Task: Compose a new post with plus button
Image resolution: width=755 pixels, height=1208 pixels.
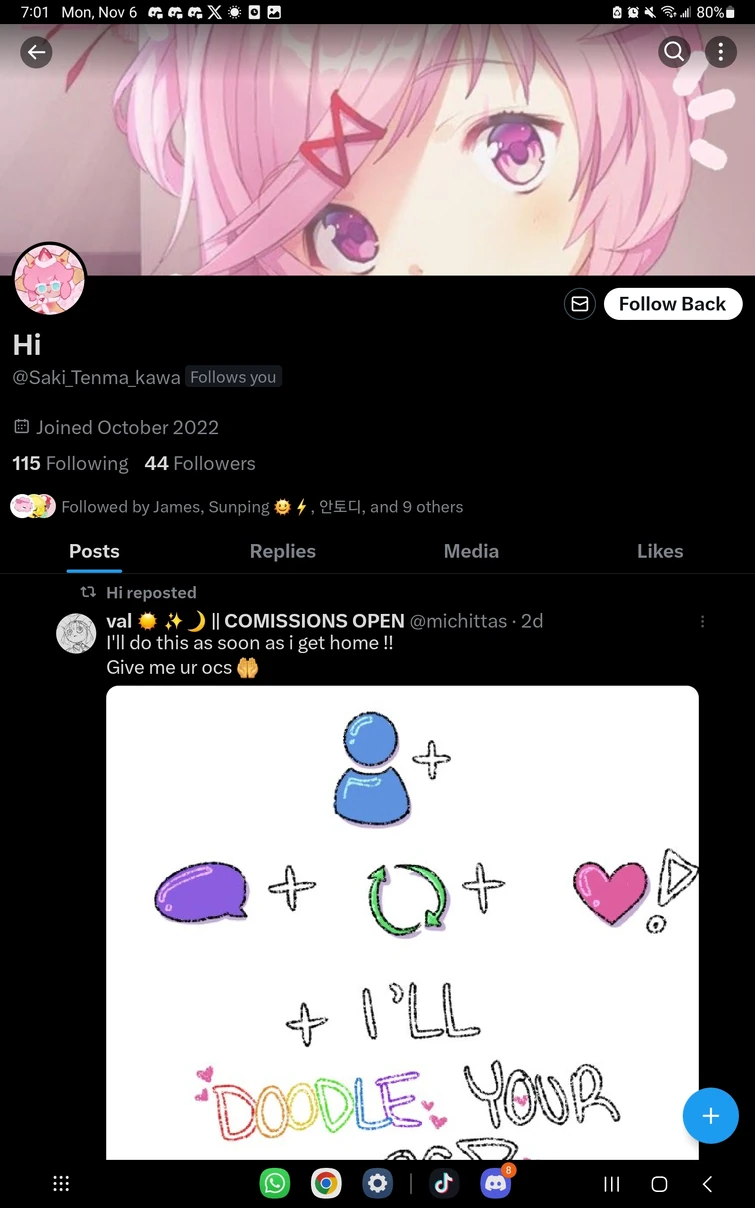Action: pyautogui.click(x=710, y=1115)
